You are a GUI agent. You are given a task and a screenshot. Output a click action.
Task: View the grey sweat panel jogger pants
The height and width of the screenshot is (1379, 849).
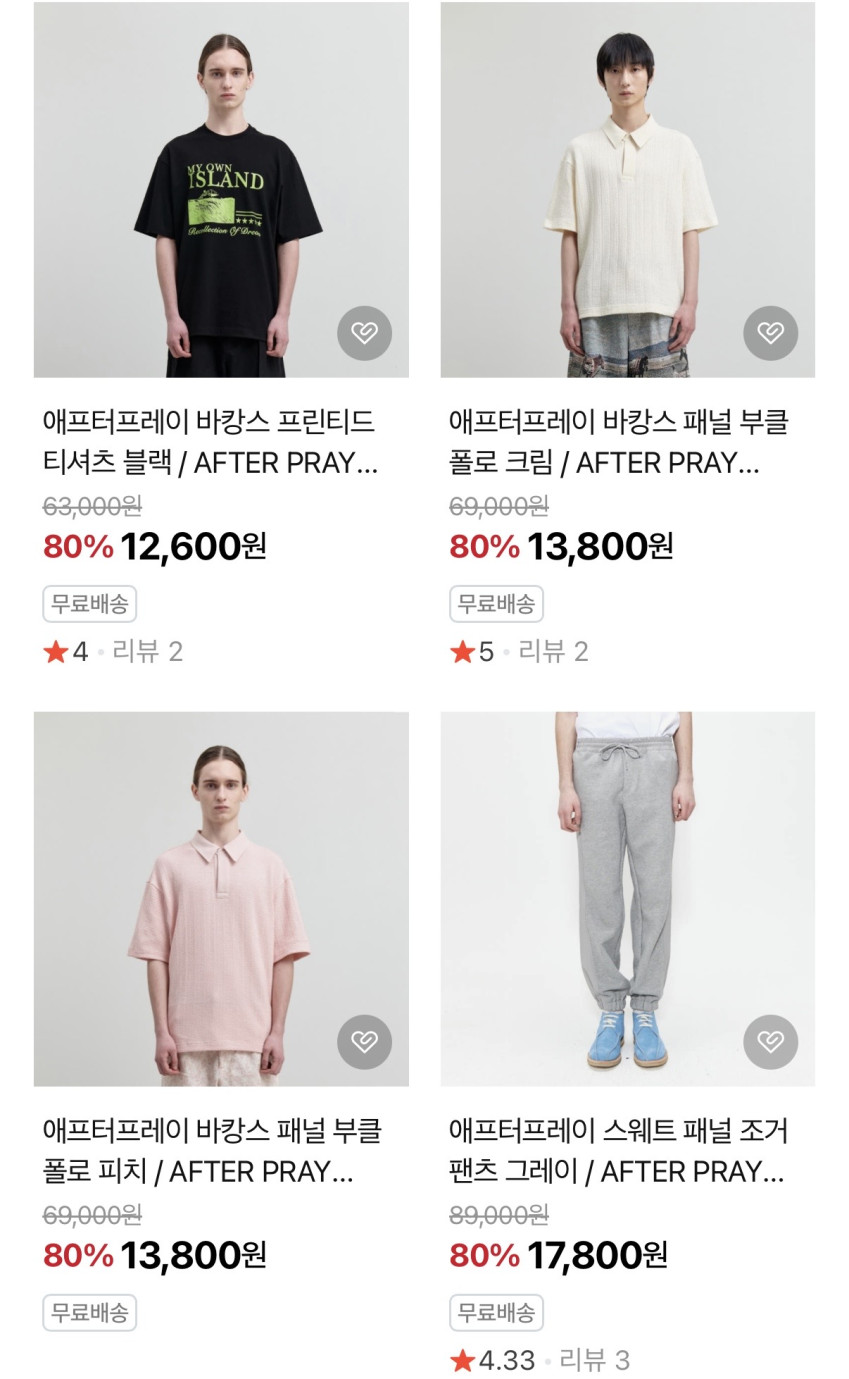(x=627, y=898)
